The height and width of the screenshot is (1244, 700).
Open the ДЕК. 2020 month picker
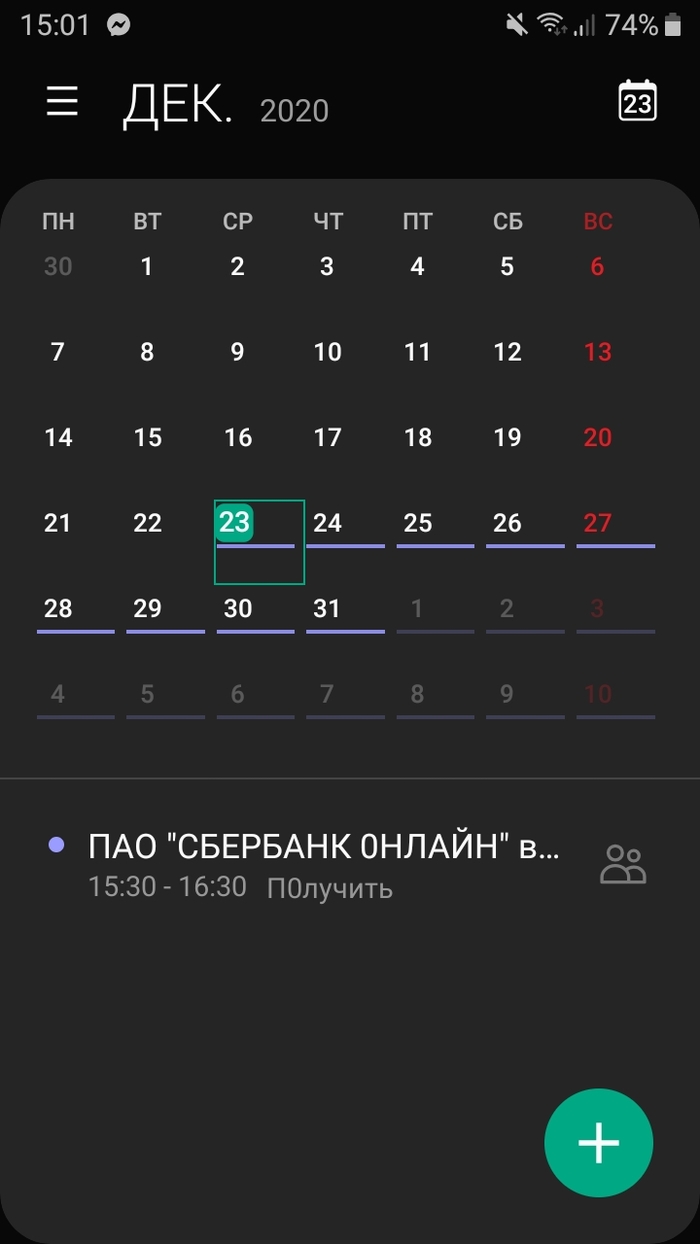pos(225,104)
